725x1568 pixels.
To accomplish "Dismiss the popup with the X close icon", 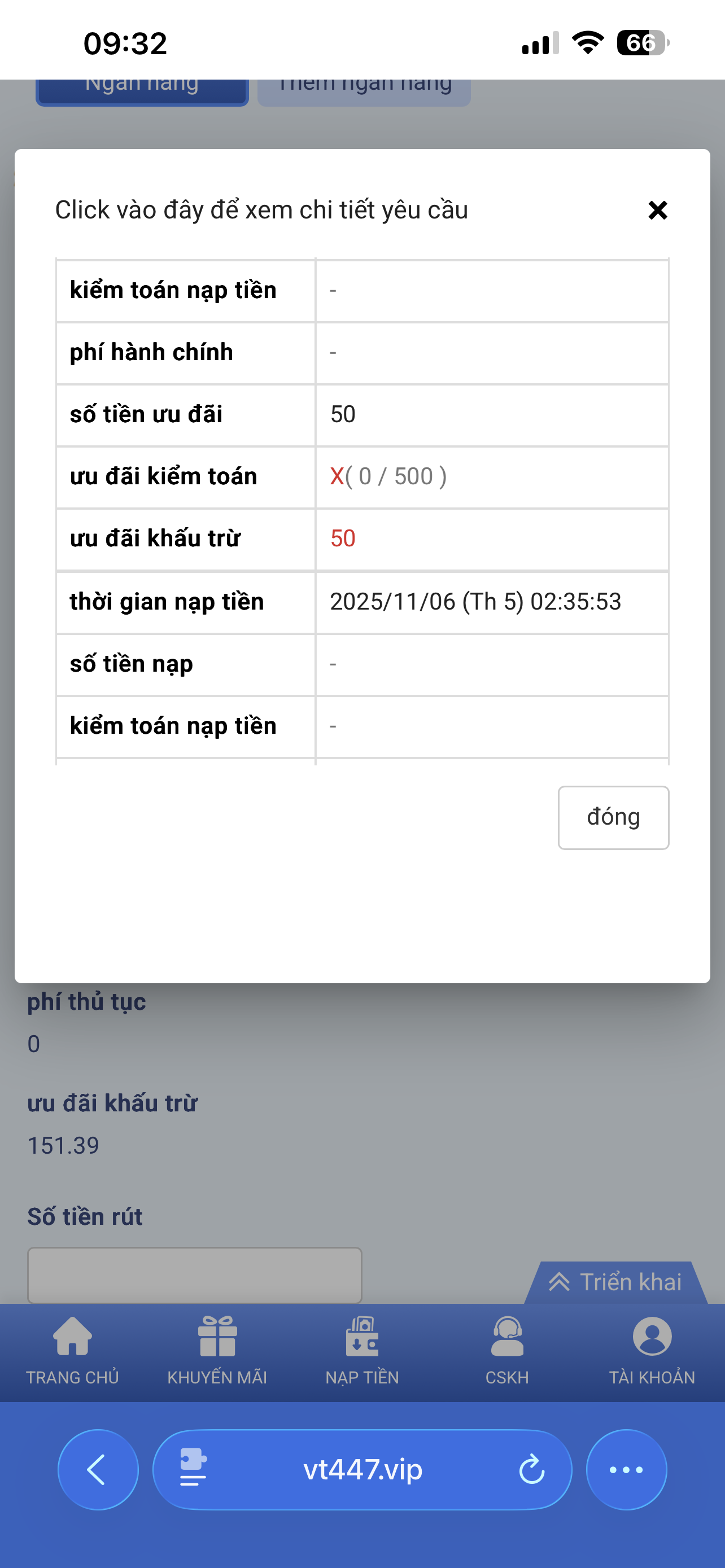I will [x=657, y=210].
